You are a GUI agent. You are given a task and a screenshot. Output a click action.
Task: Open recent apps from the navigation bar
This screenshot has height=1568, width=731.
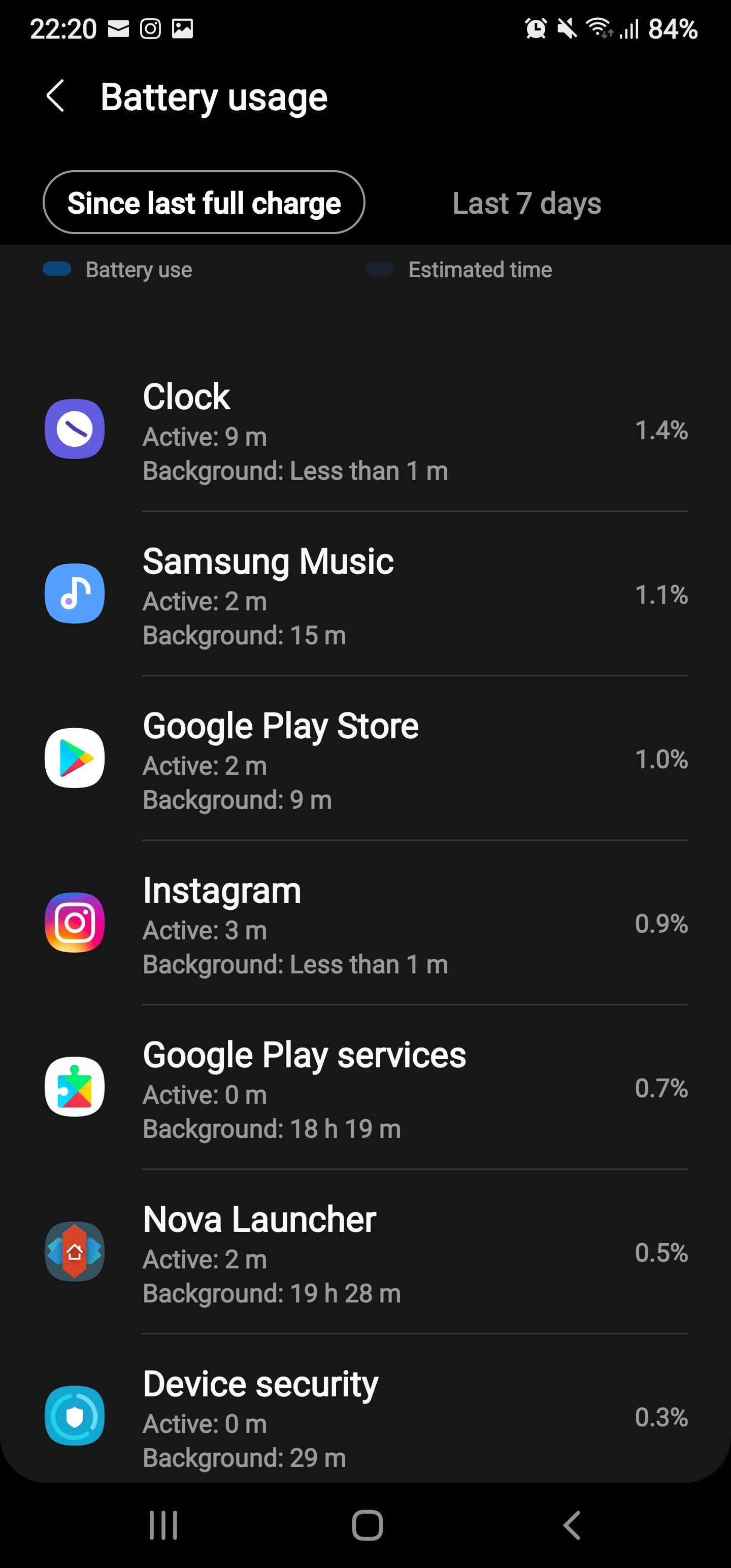(163, 1525)
